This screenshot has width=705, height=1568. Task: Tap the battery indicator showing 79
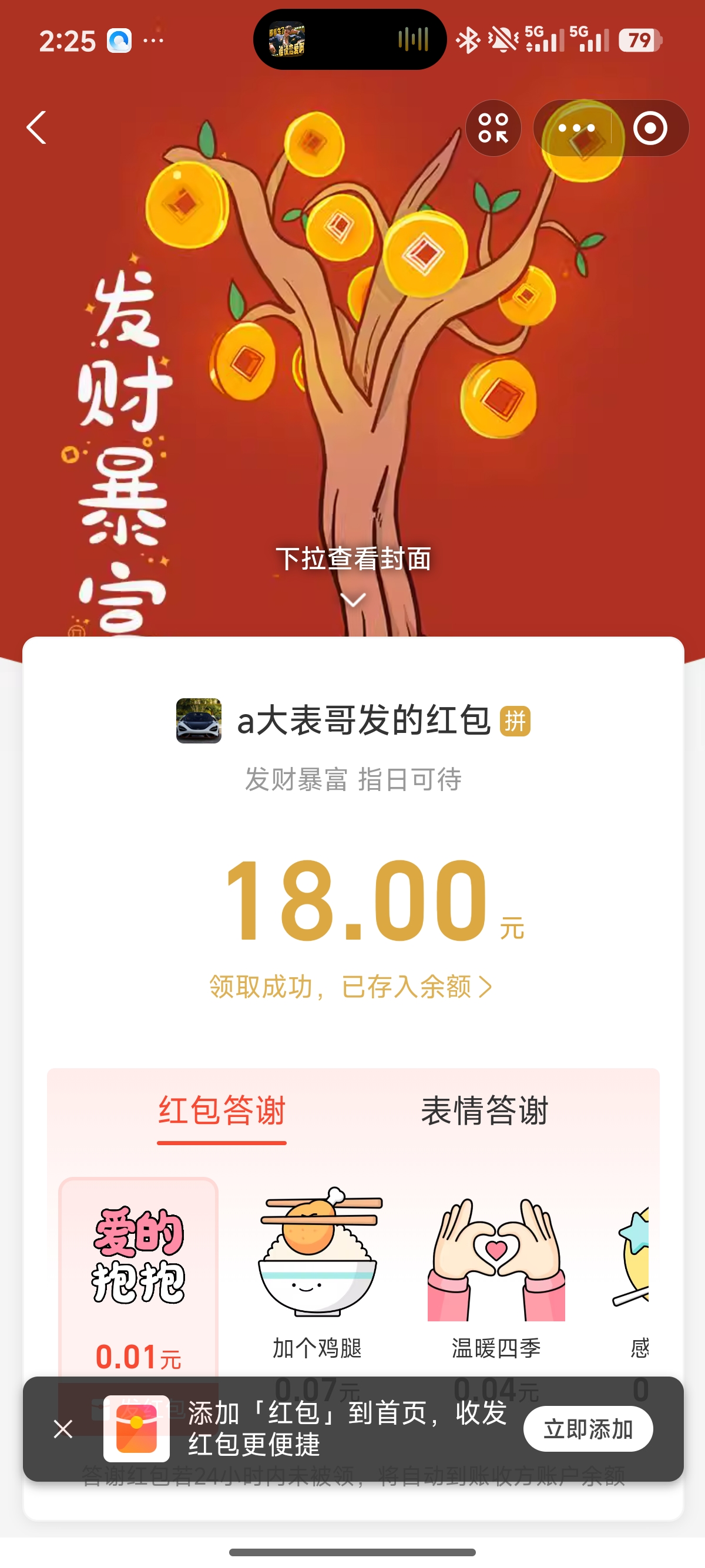[x=634, y=39]
